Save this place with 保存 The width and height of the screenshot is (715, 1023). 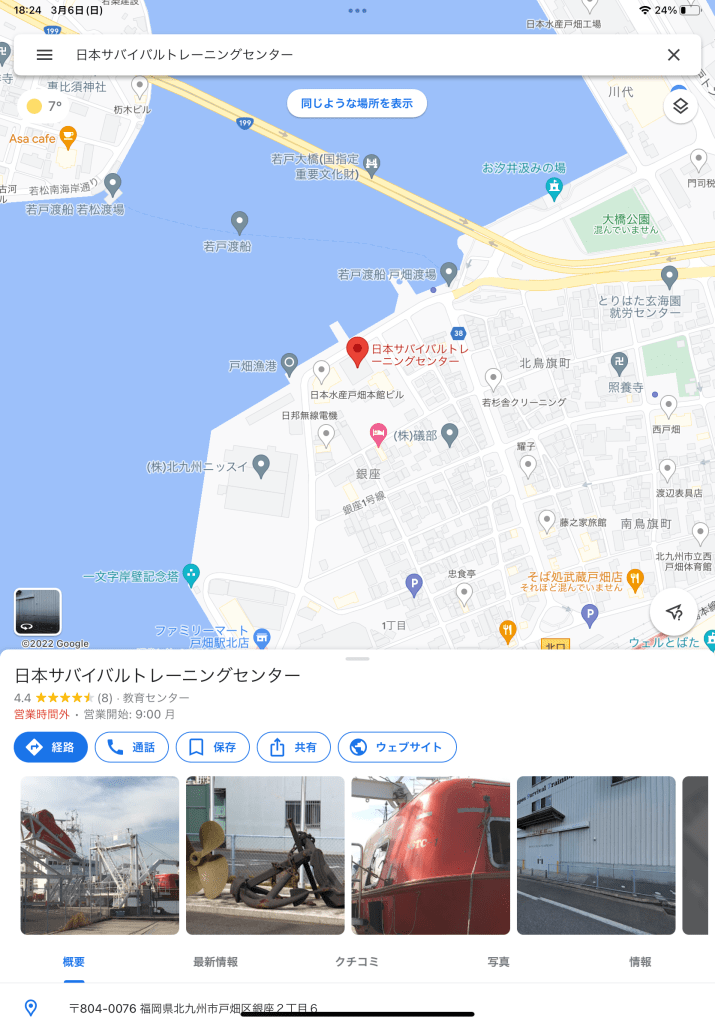[212, 747]
